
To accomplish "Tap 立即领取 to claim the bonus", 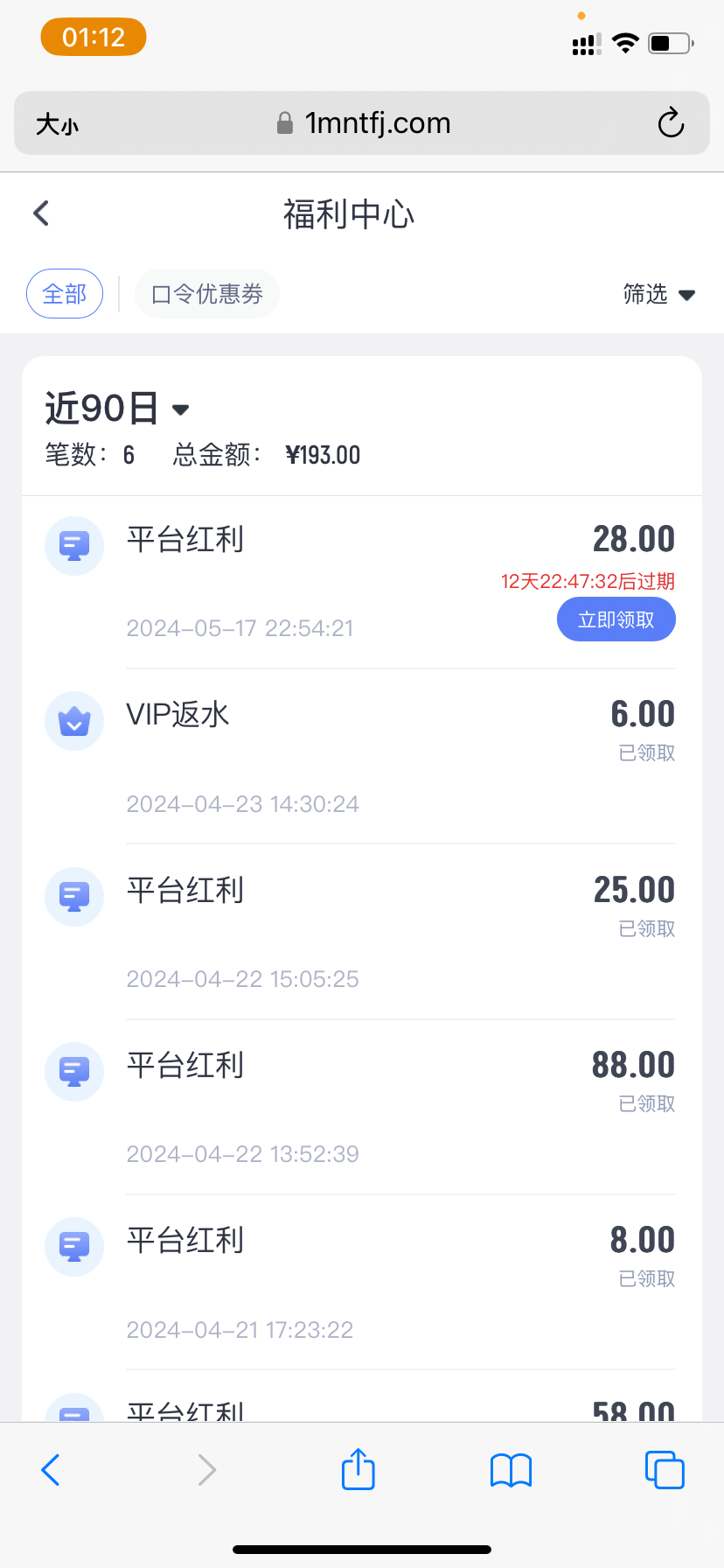I will [x=616, y=619].
